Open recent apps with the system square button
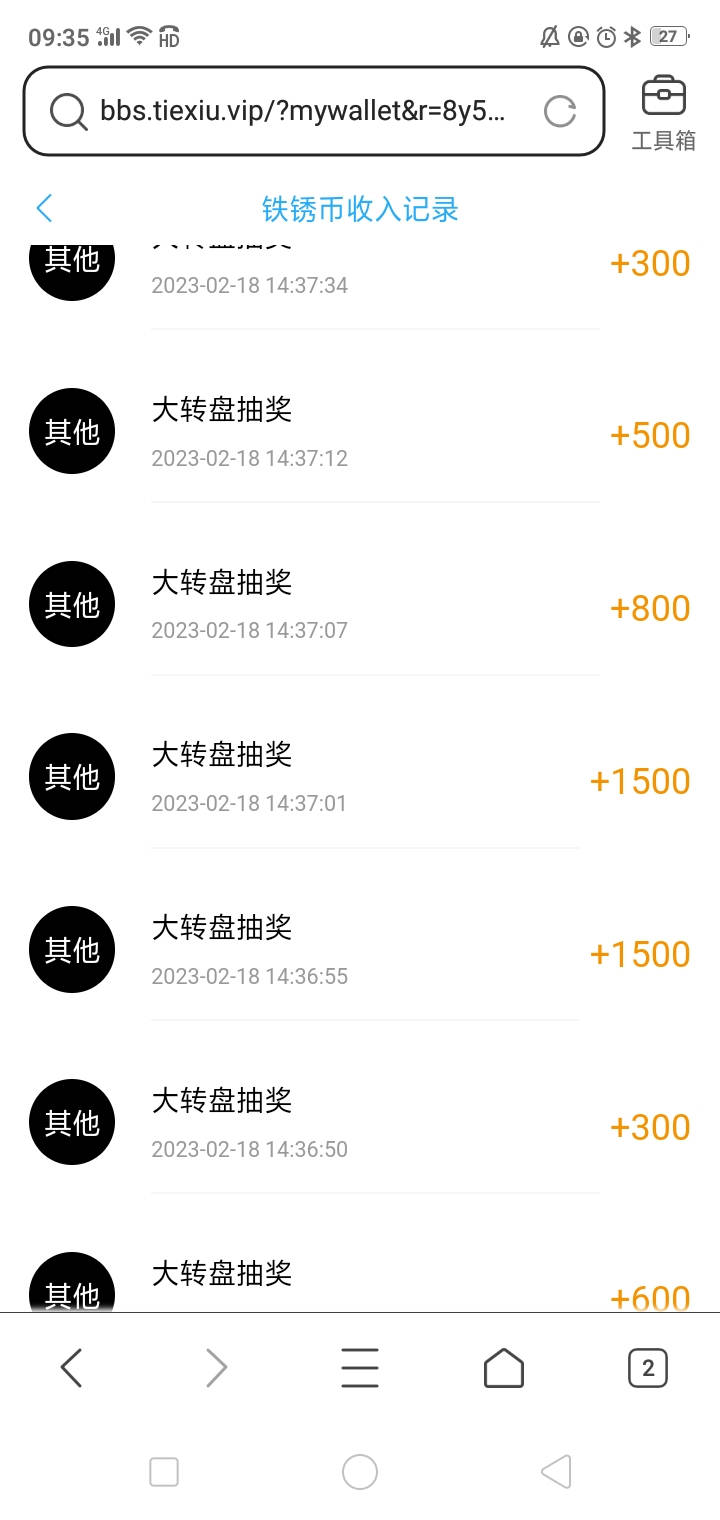 point(164,1472)
